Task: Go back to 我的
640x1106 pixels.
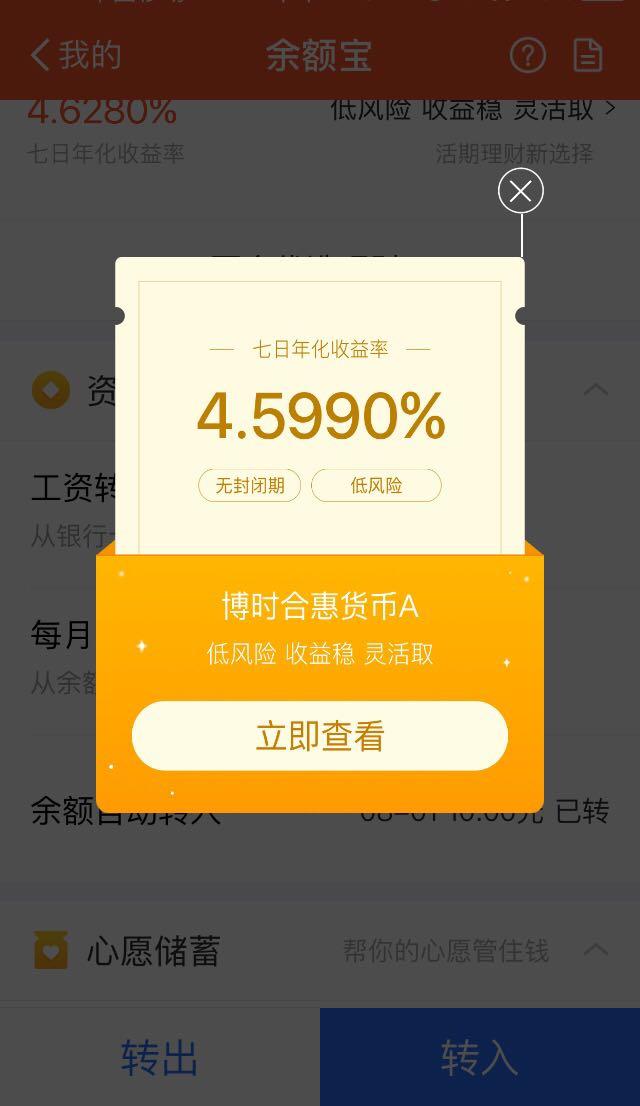Action: tap(76, 55)
